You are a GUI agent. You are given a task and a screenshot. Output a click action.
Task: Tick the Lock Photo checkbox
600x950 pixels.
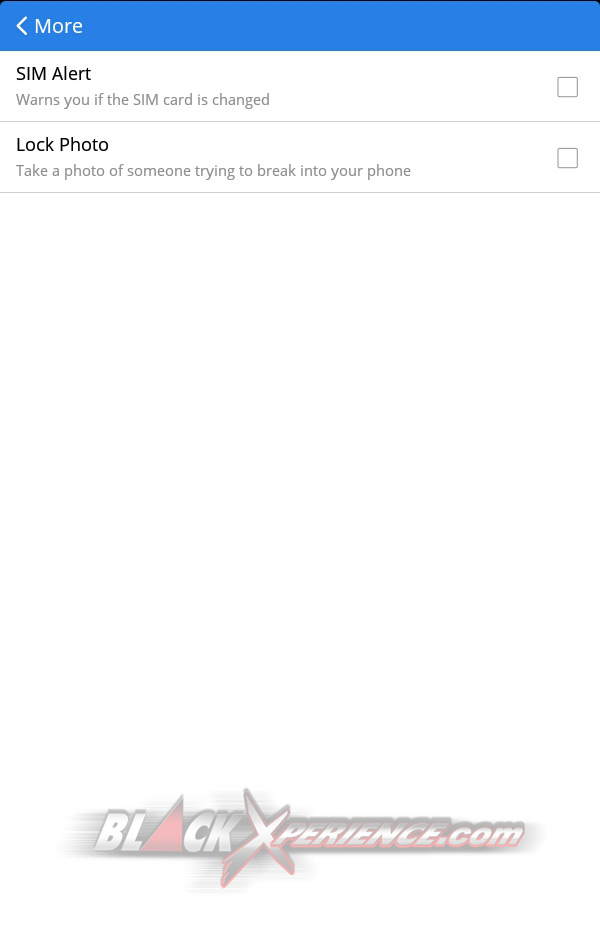pos(567,158)
